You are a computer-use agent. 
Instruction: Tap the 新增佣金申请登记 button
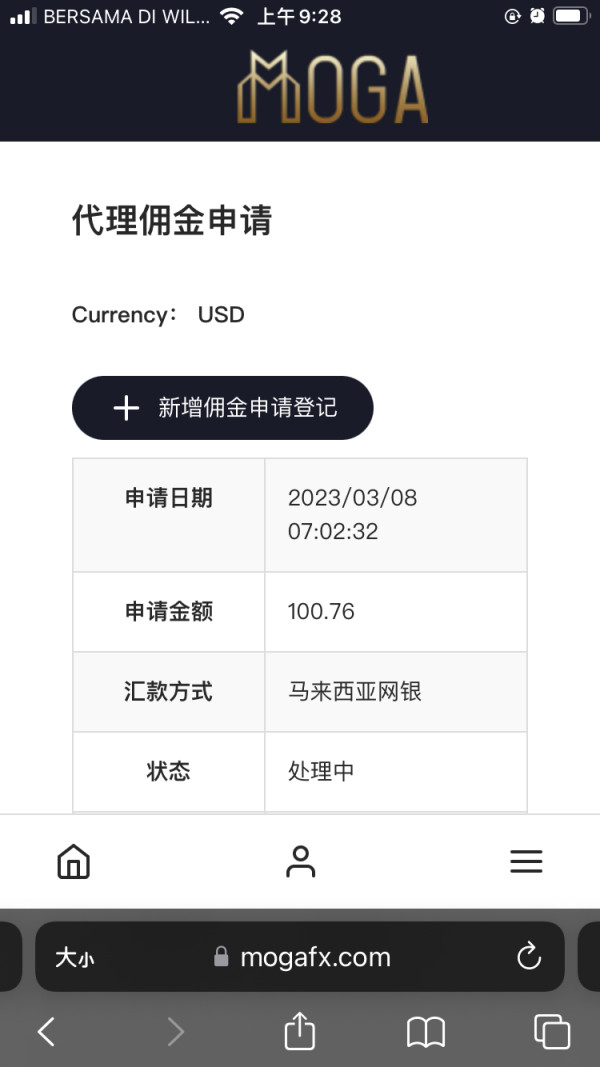click(222, 408)
